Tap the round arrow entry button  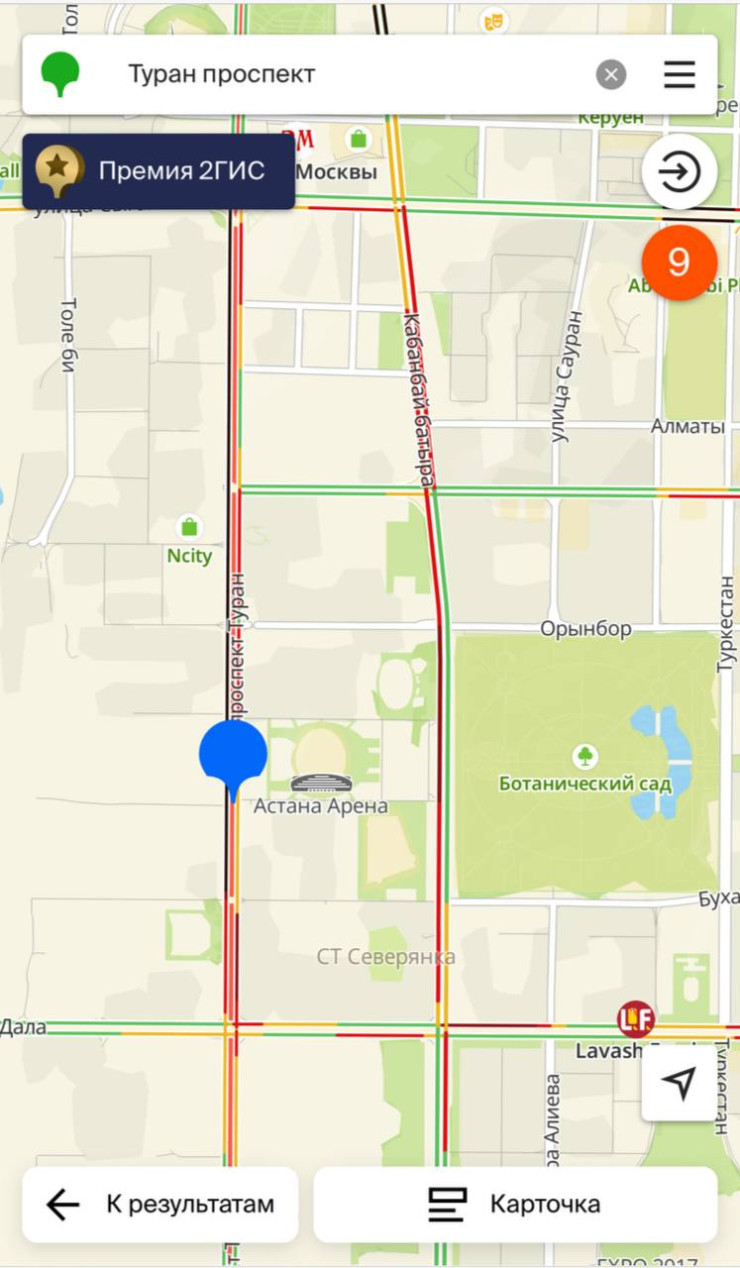[679, 172]
